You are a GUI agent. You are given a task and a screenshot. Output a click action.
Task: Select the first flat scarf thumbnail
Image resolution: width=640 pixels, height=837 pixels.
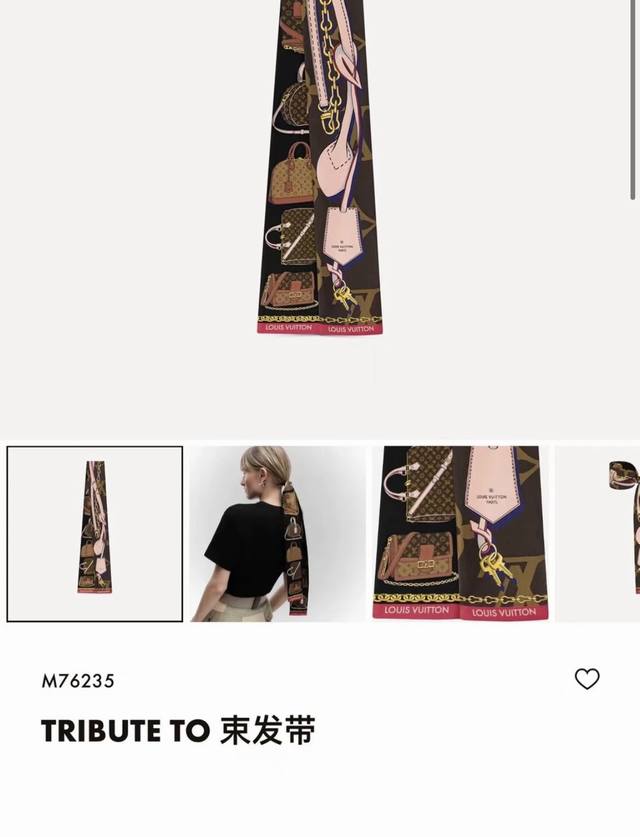coord(95,534)
